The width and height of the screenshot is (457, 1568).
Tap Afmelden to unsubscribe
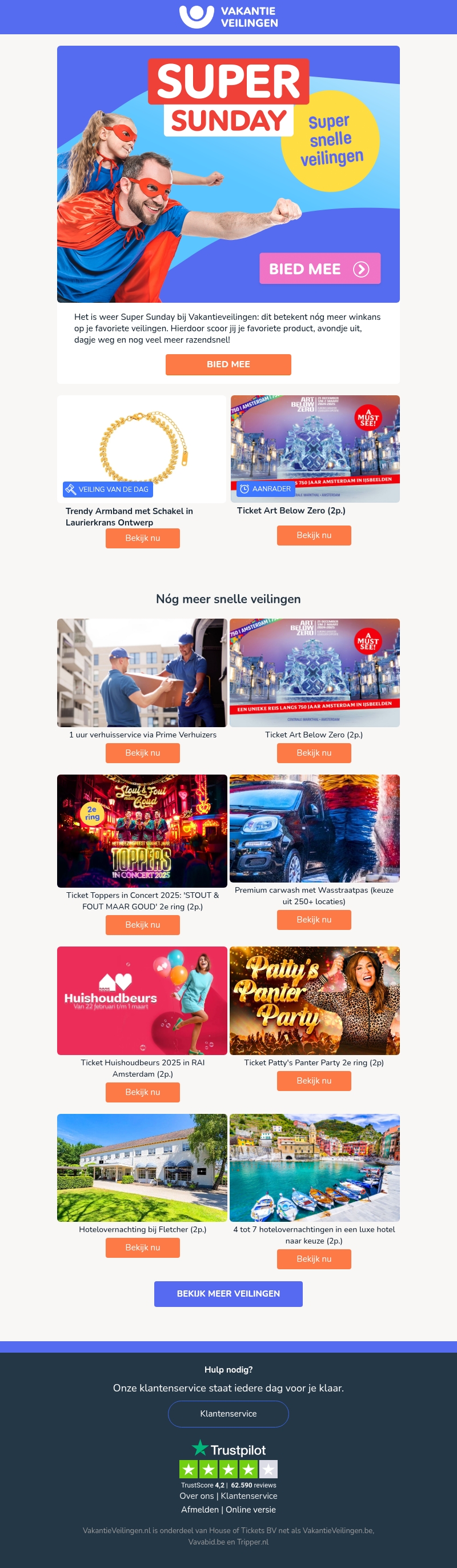pyautogui.click(x=199, y=1510)
